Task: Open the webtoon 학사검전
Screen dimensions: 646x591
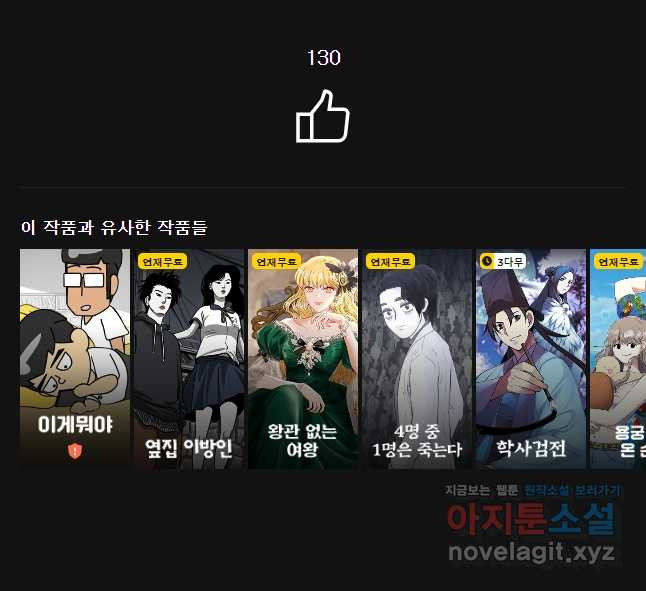Action: coord(531,358)
